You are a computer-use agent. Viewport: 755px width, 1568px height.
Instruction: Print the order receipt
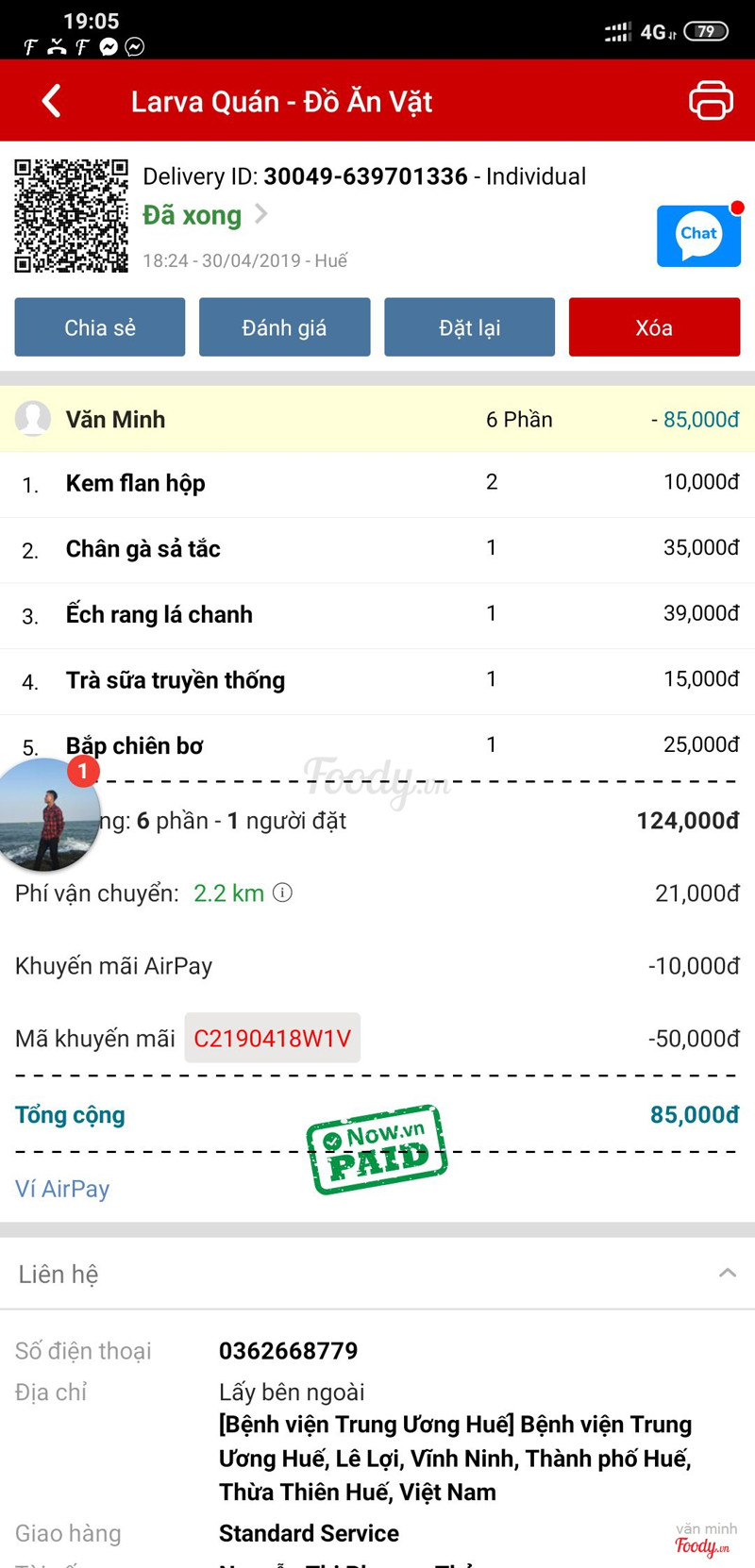coord(711,101)
